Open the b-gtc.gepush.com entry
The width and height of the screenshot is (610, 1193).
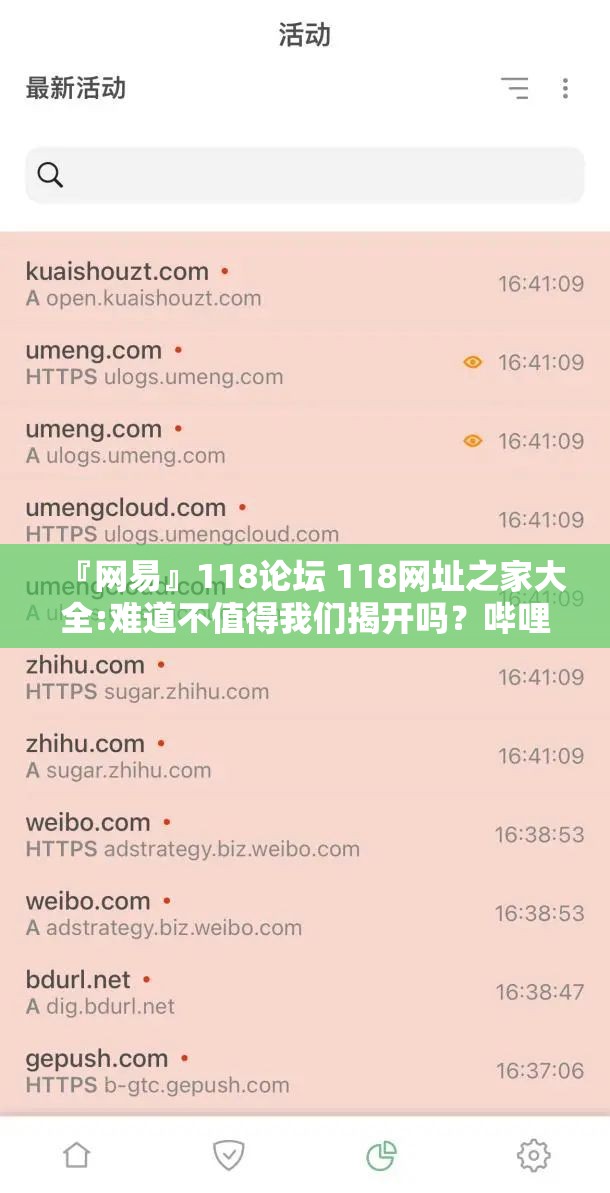click(305, 1071)
